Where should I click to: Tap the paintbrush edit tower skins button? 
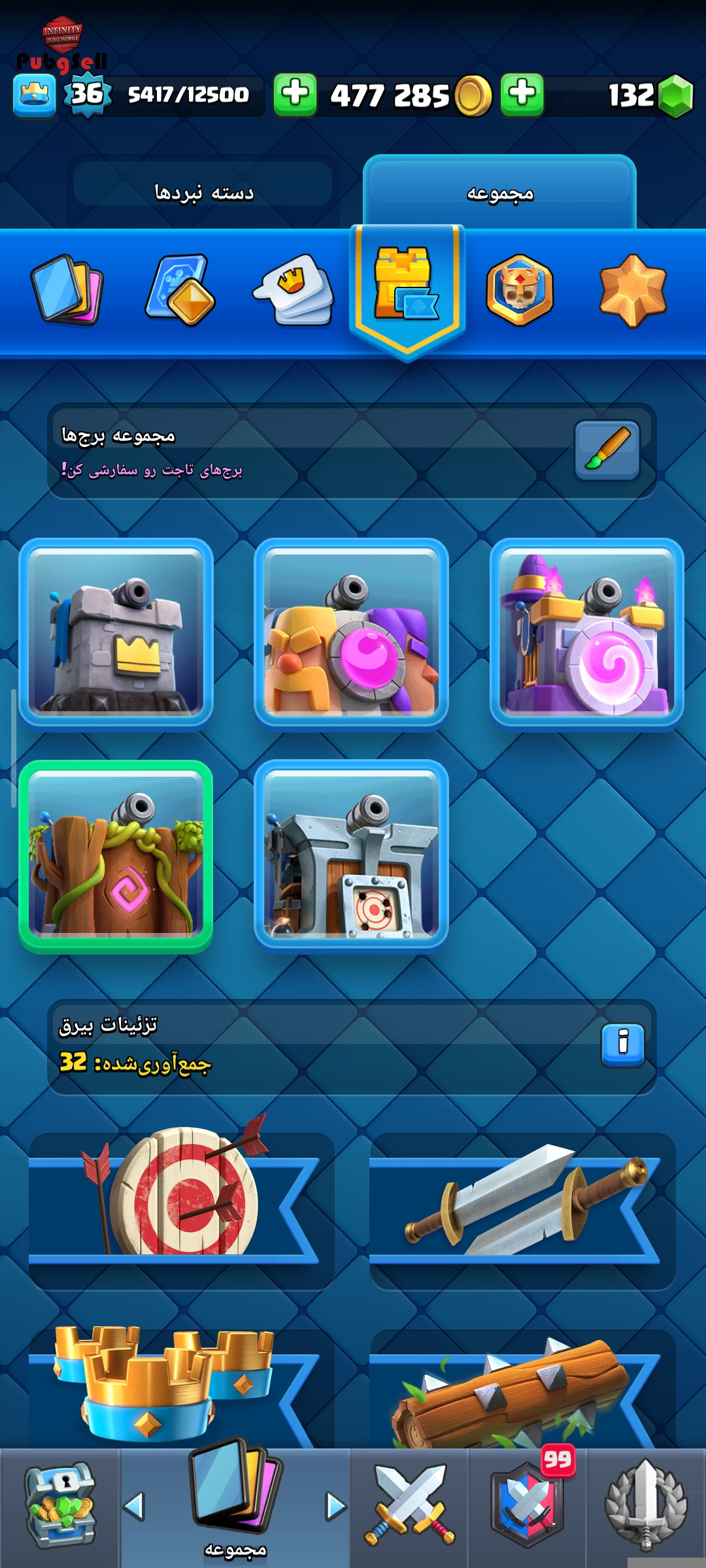coord(607,450)
